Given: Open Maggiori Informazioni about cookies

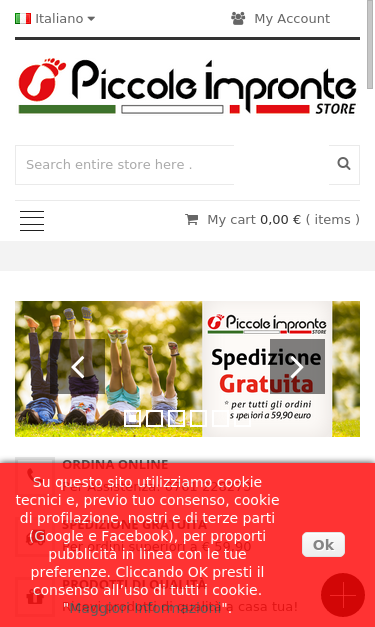Looking at the screenshot, I should coord(146,608).
